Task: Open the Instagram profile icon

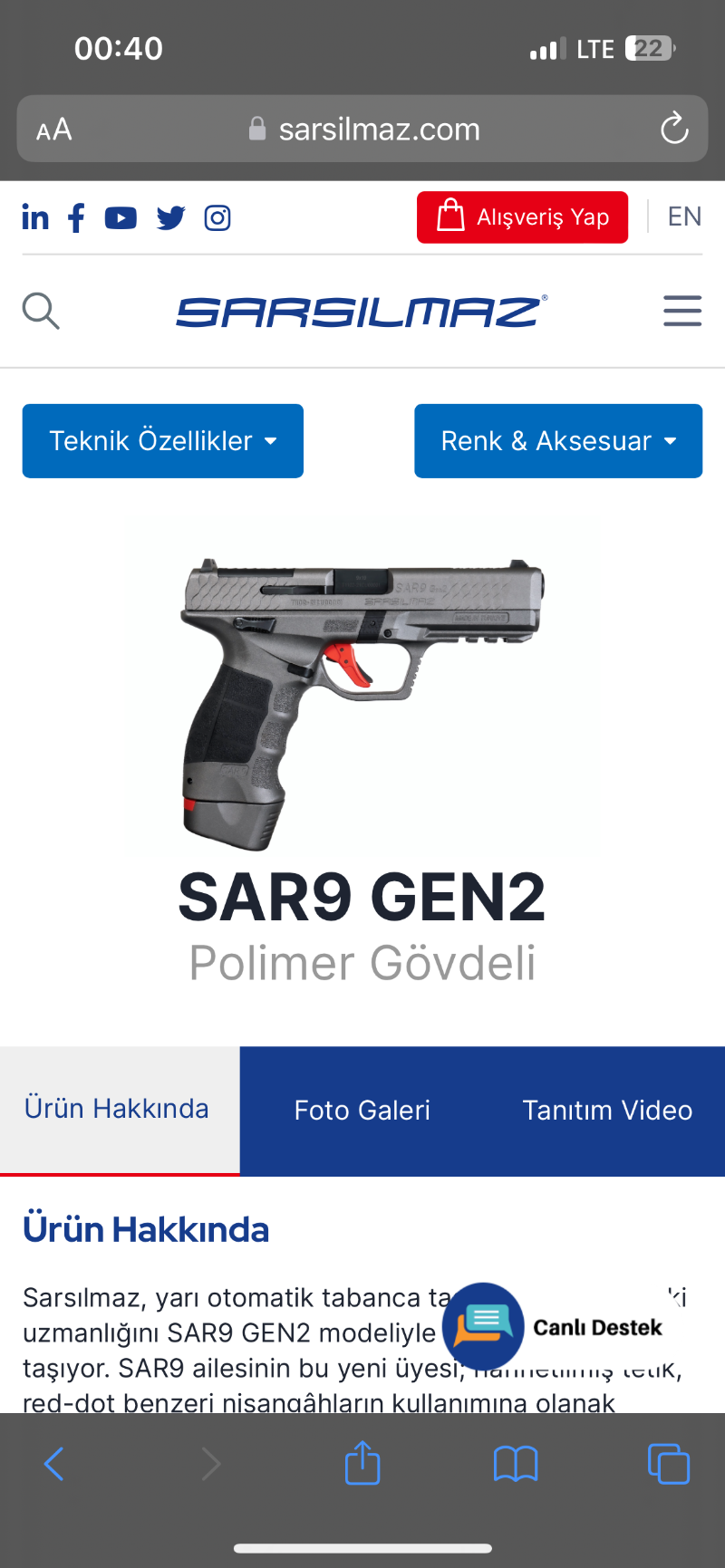Action: tap(217, 217)
